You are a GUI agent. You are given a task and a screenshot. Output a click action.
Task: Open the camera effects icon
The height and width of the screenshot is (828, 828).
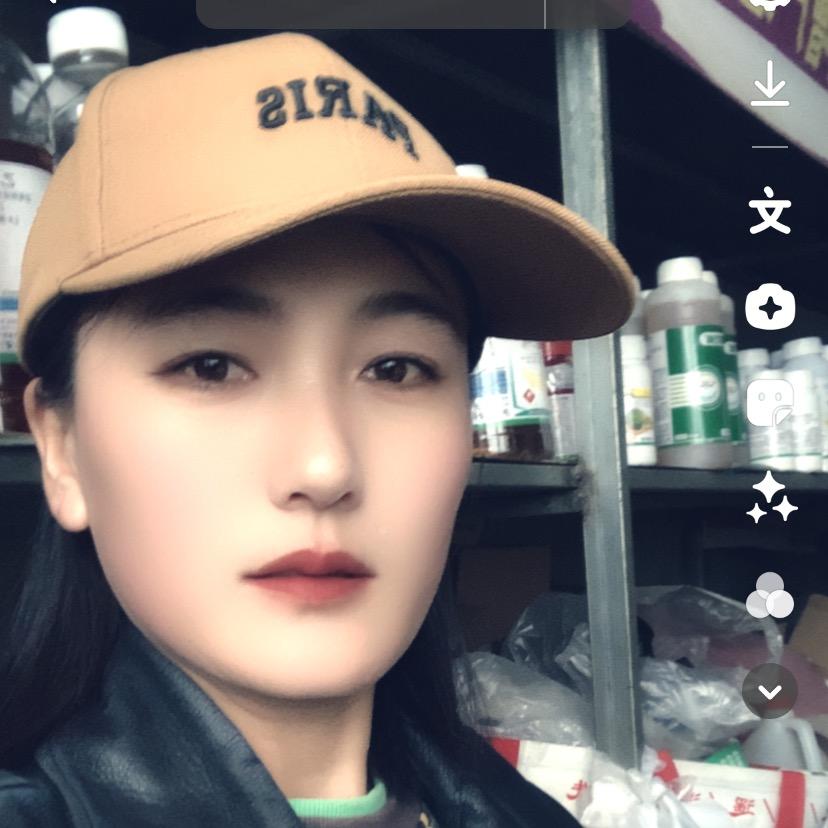click(770, 307)
